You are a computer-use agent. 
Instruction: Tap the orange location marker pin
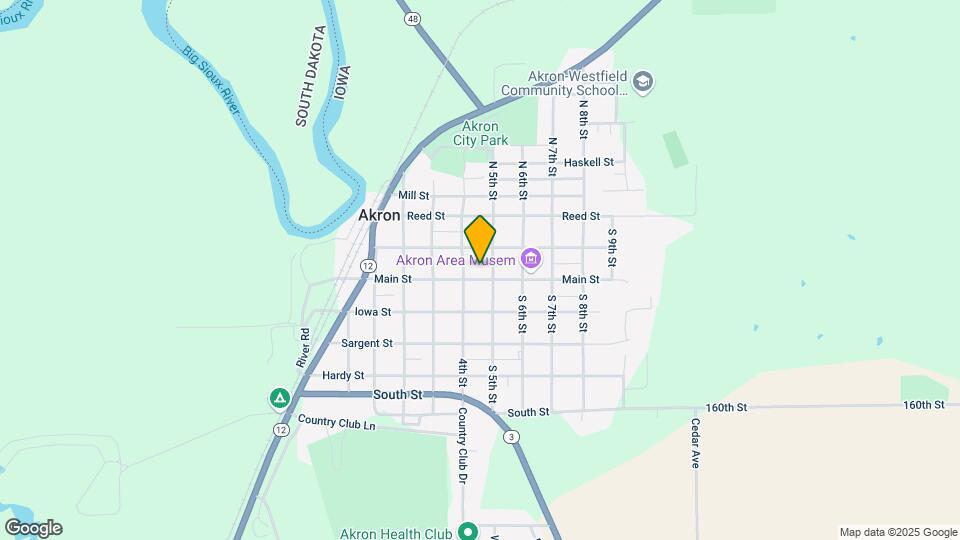480,238
